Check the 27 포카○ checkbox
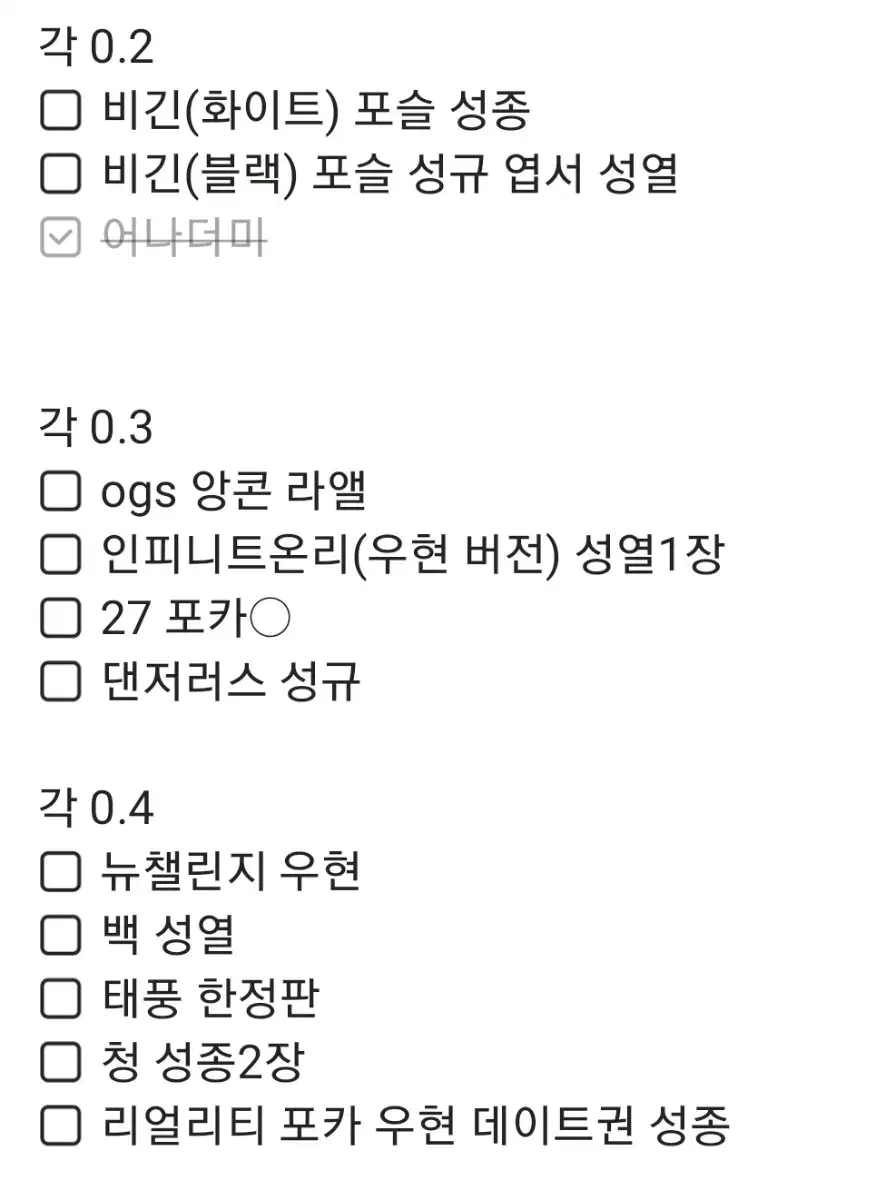Viewport: 875px width, 1200px height. (62, 618)
